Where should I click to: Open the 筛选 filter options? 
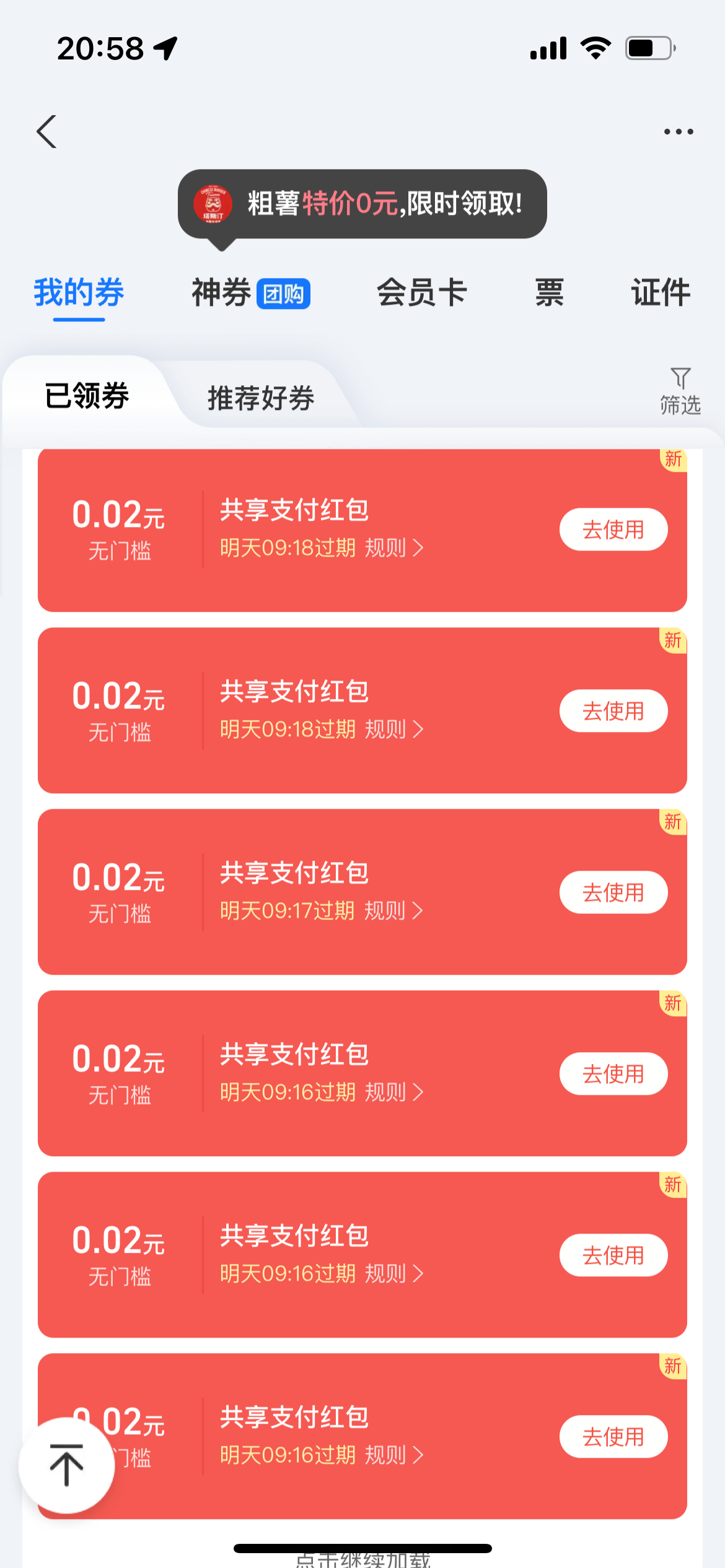[680, 391]
